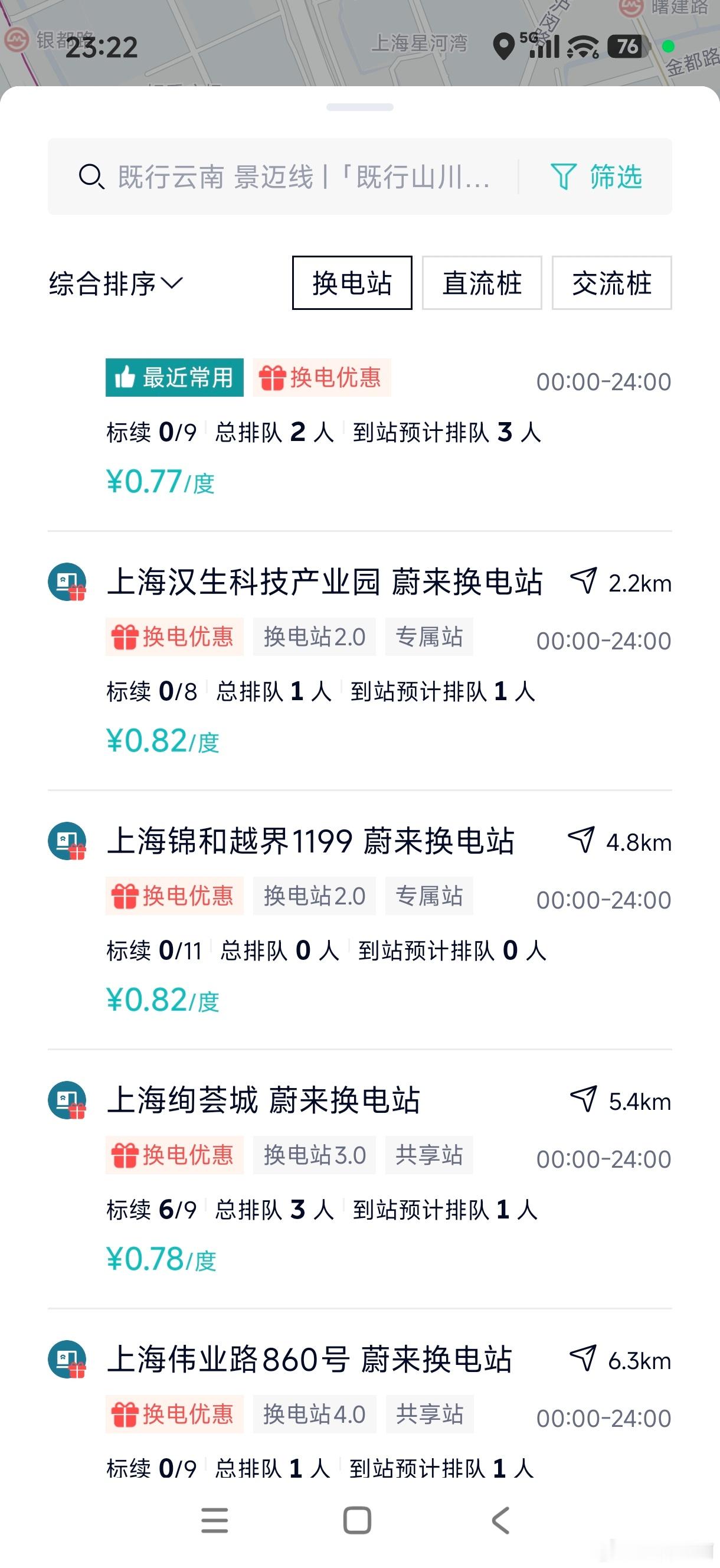Tap the drag handle atop the list sheet

coord(359,107)
